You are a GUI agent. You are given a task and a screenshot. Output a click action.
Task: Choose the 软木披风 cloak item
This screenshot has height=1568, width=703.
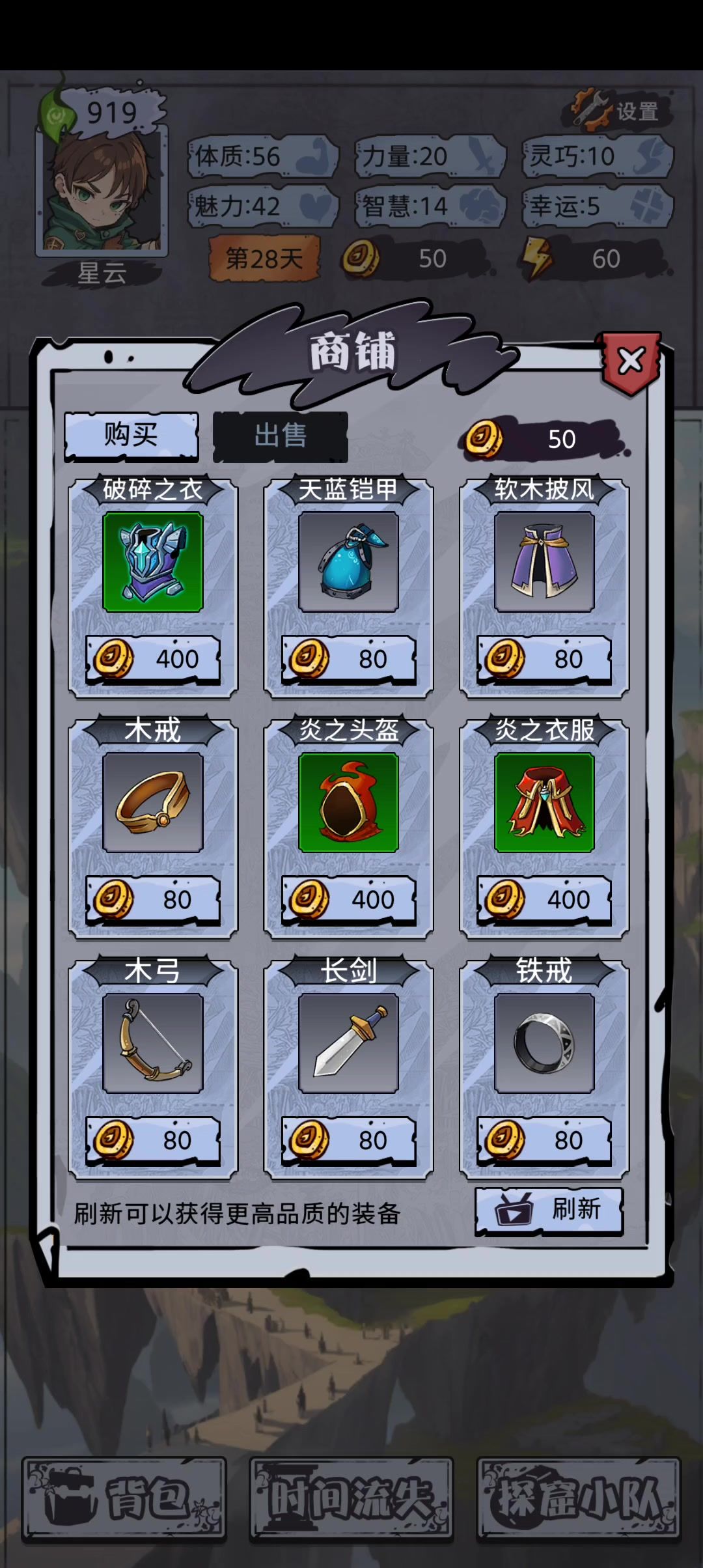(544, 562)
